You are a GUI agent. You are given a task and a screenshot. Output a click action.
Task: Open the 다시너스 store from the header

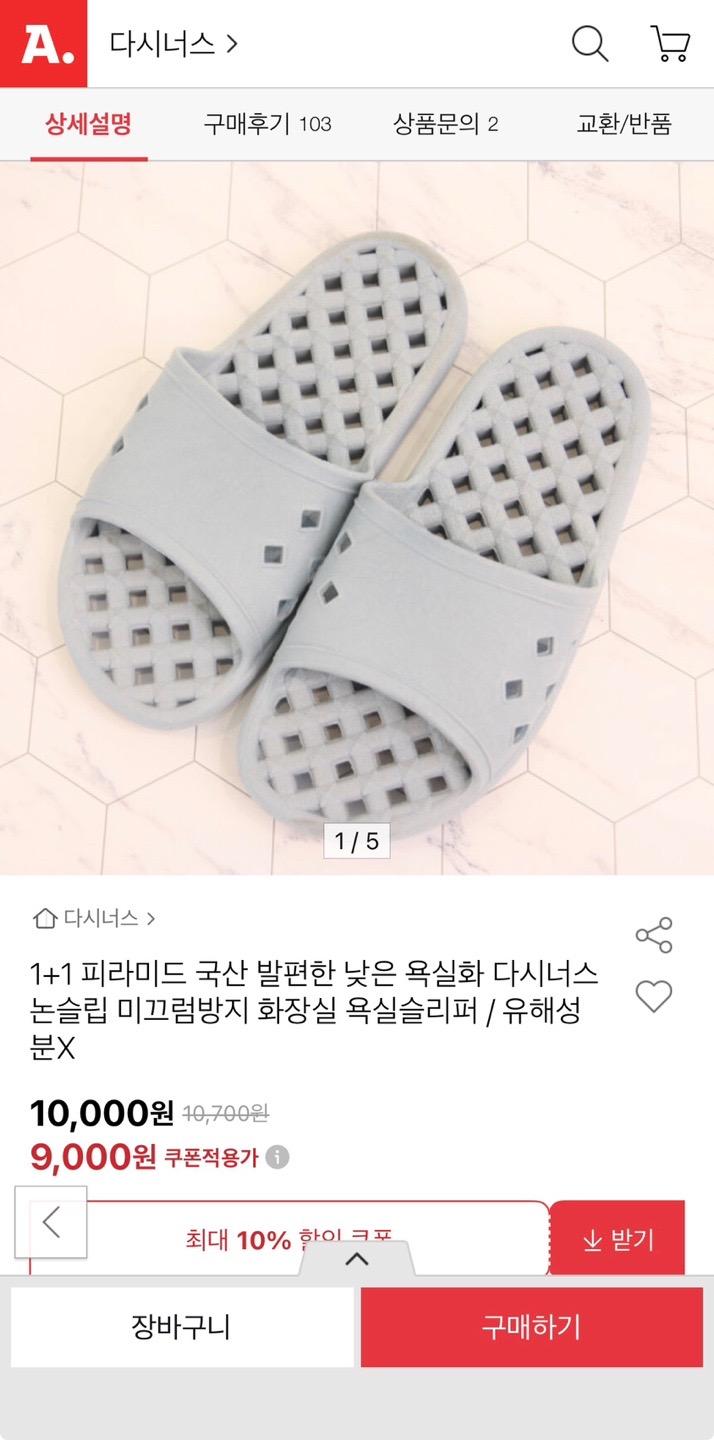click(x=173, y=44)
